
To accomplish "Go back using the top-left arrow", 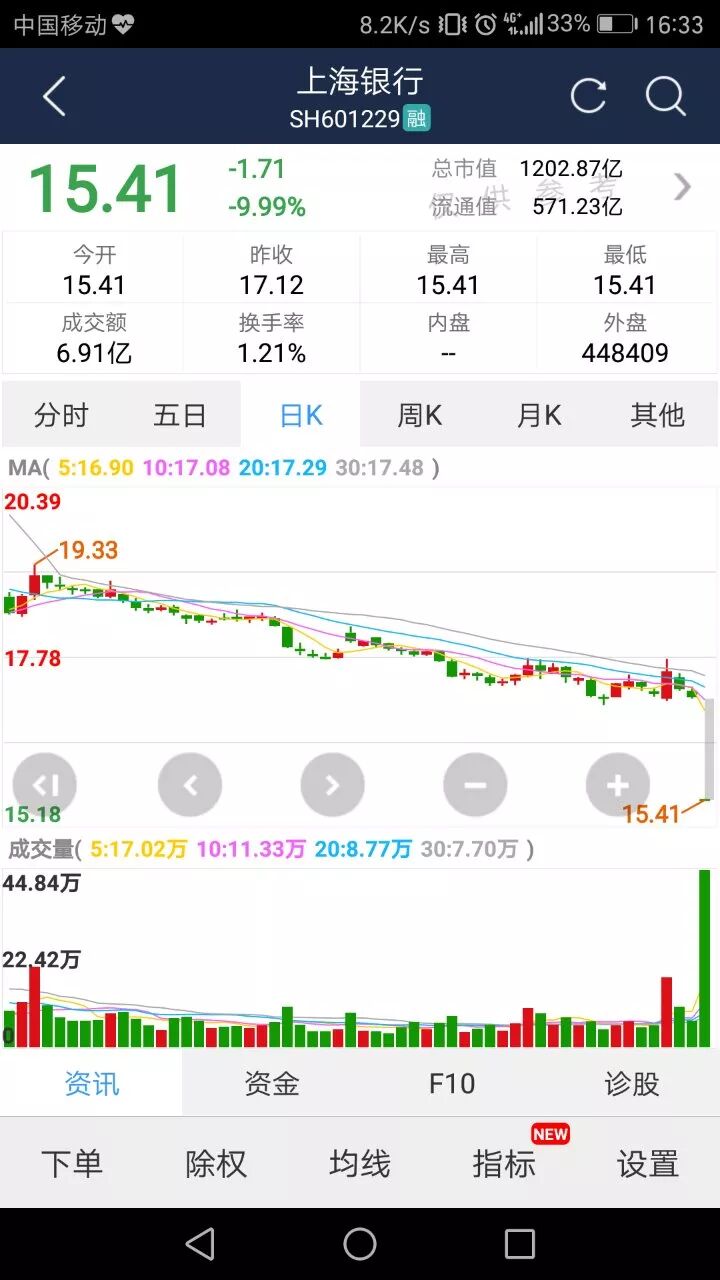I will click(55, 97).
